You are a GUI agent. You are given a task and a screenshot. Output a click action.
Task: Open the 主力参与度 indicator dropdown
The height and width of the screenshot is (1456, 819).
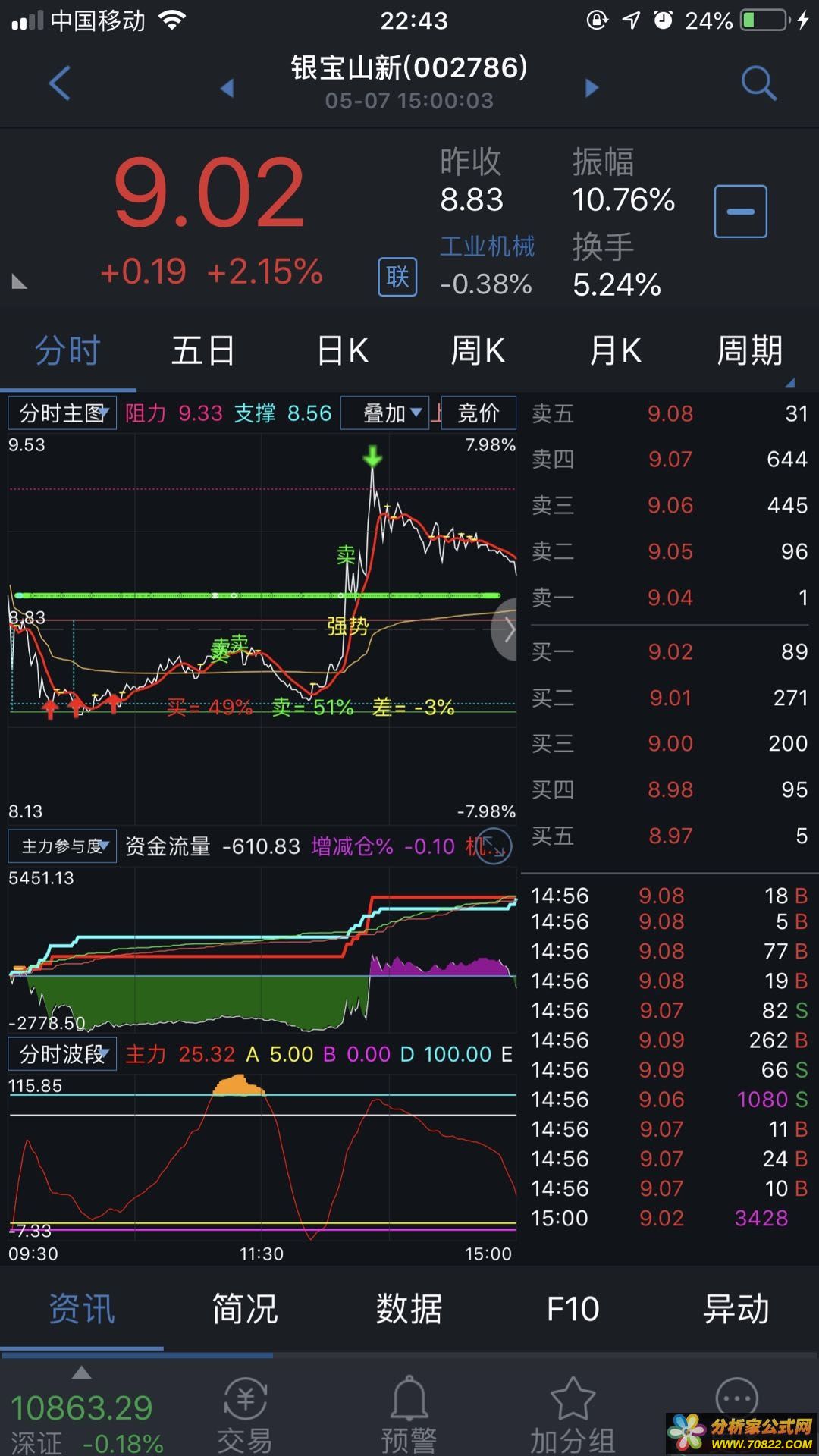pos(62,846)
